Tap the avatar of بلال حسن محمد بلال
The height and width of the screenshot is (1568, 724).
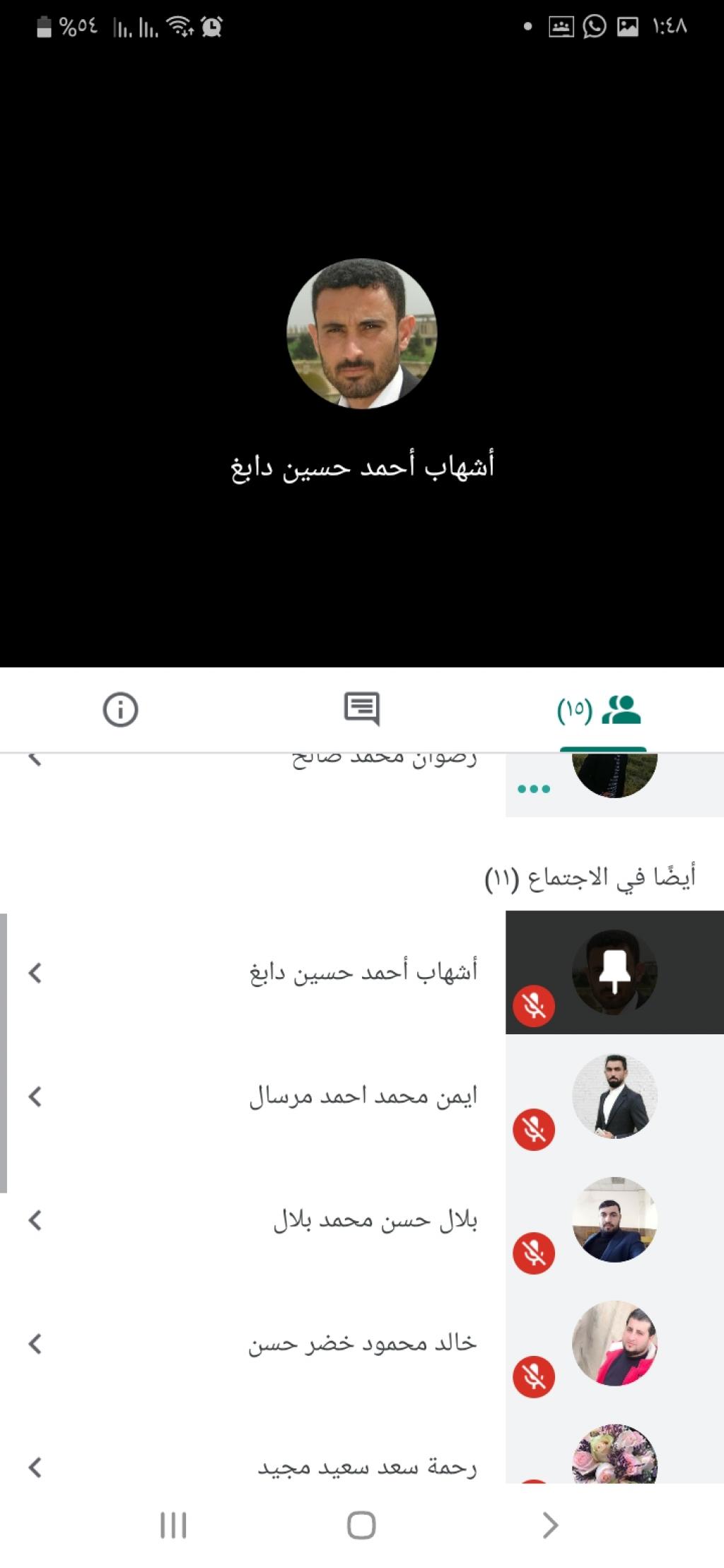pyautogui.click(x=614, y=1220)
